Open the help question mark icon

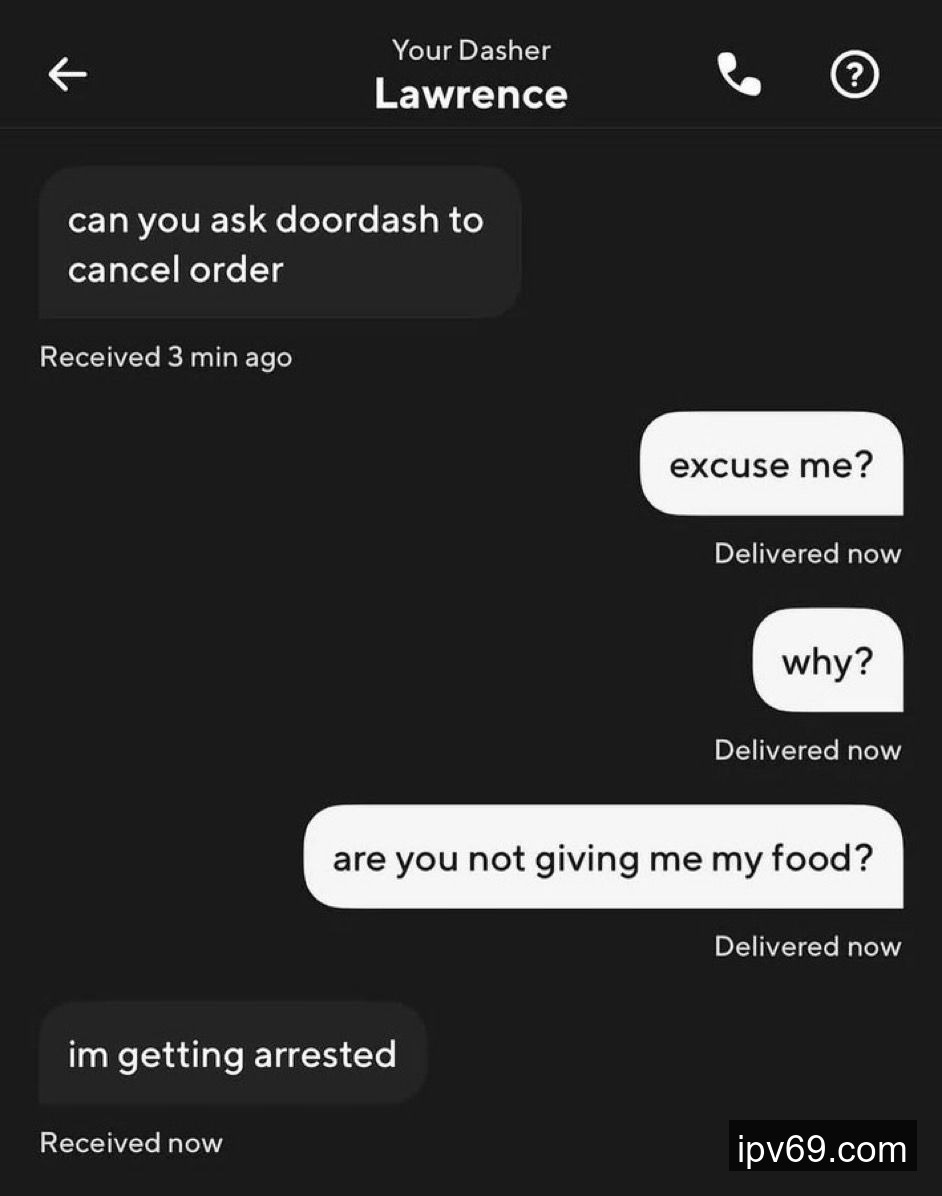pos(855,75)
